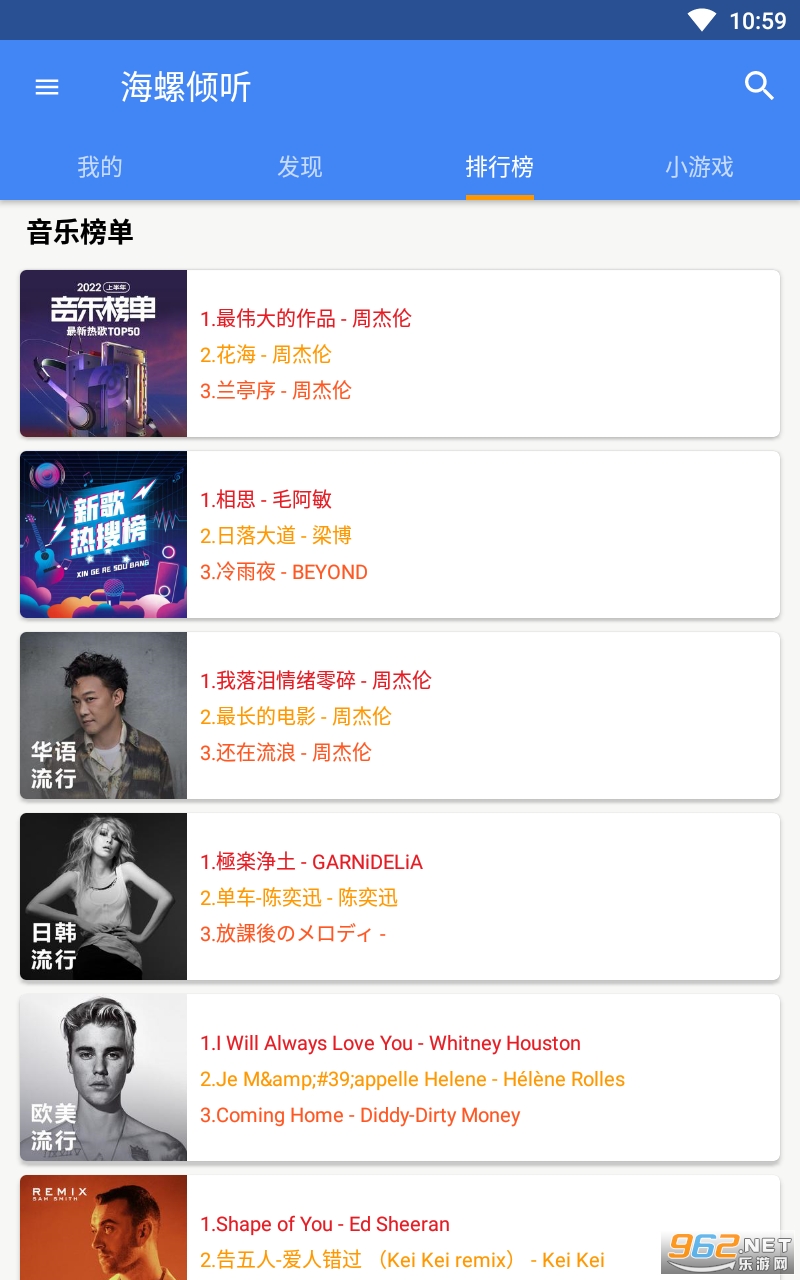Open the search icon
The width and height of the screenshot is (800, 1280).
tap(760, 87)
